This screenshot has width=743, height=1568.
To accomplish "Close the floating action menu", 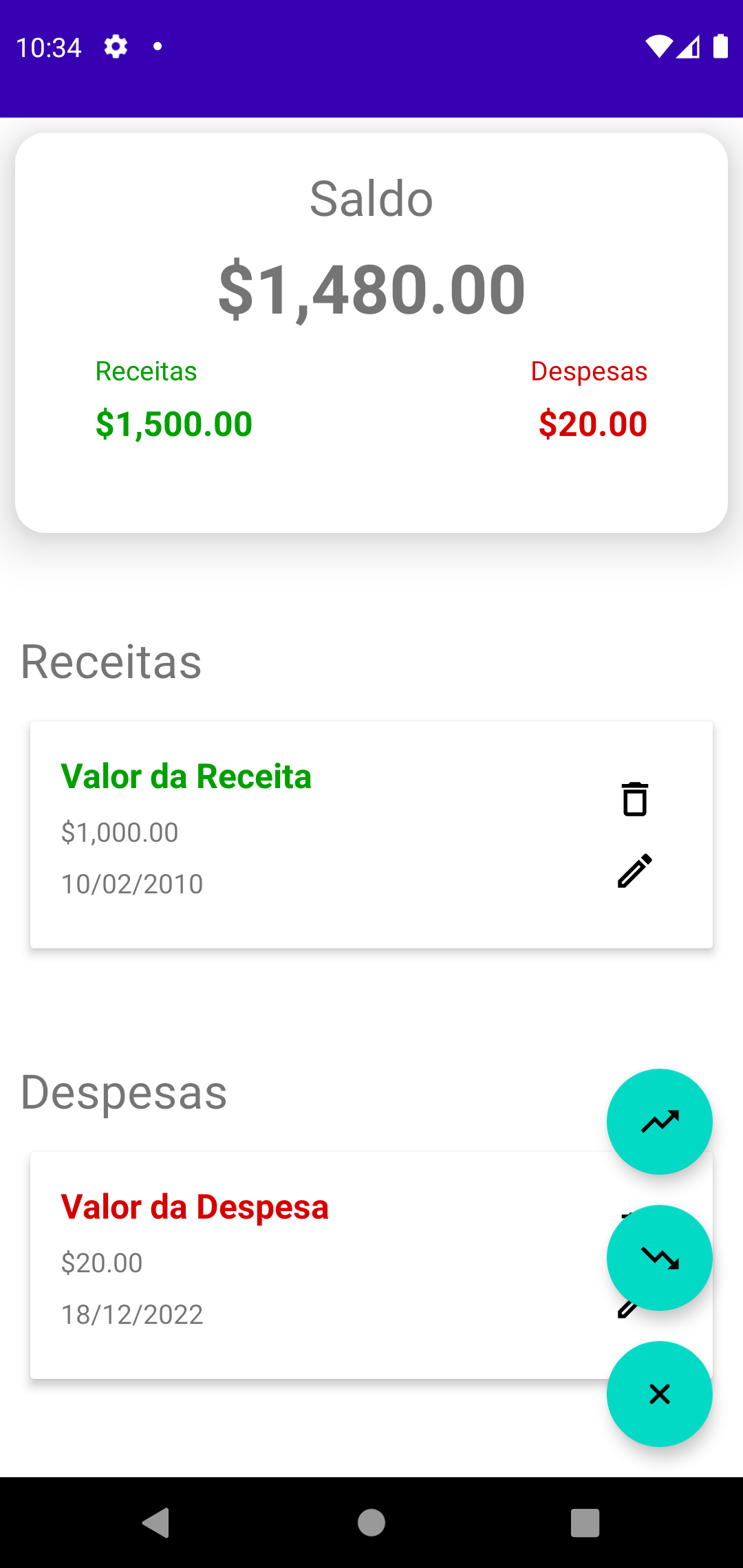I will tap(659, 1394).
